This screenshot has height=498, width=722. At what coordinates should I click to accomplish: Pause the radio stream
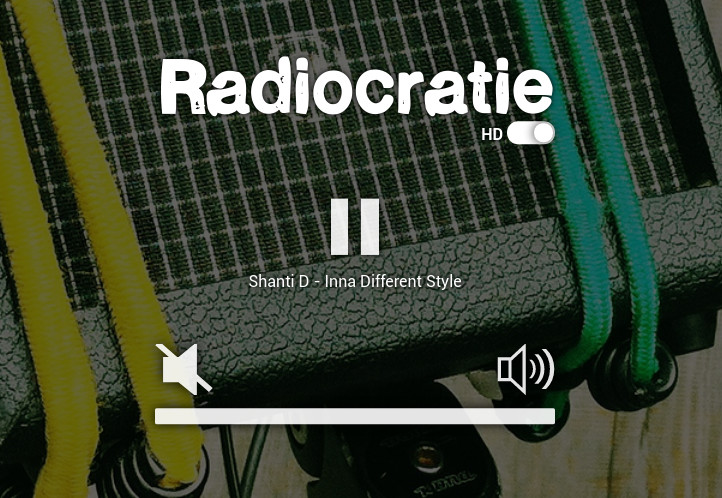click(x=355, y=227)
